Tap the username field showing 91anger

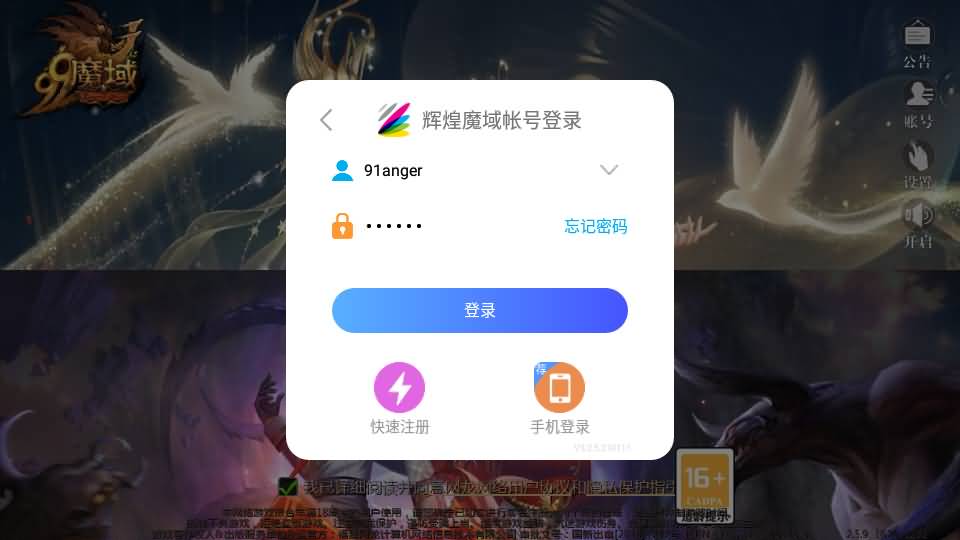click(450, 170)
